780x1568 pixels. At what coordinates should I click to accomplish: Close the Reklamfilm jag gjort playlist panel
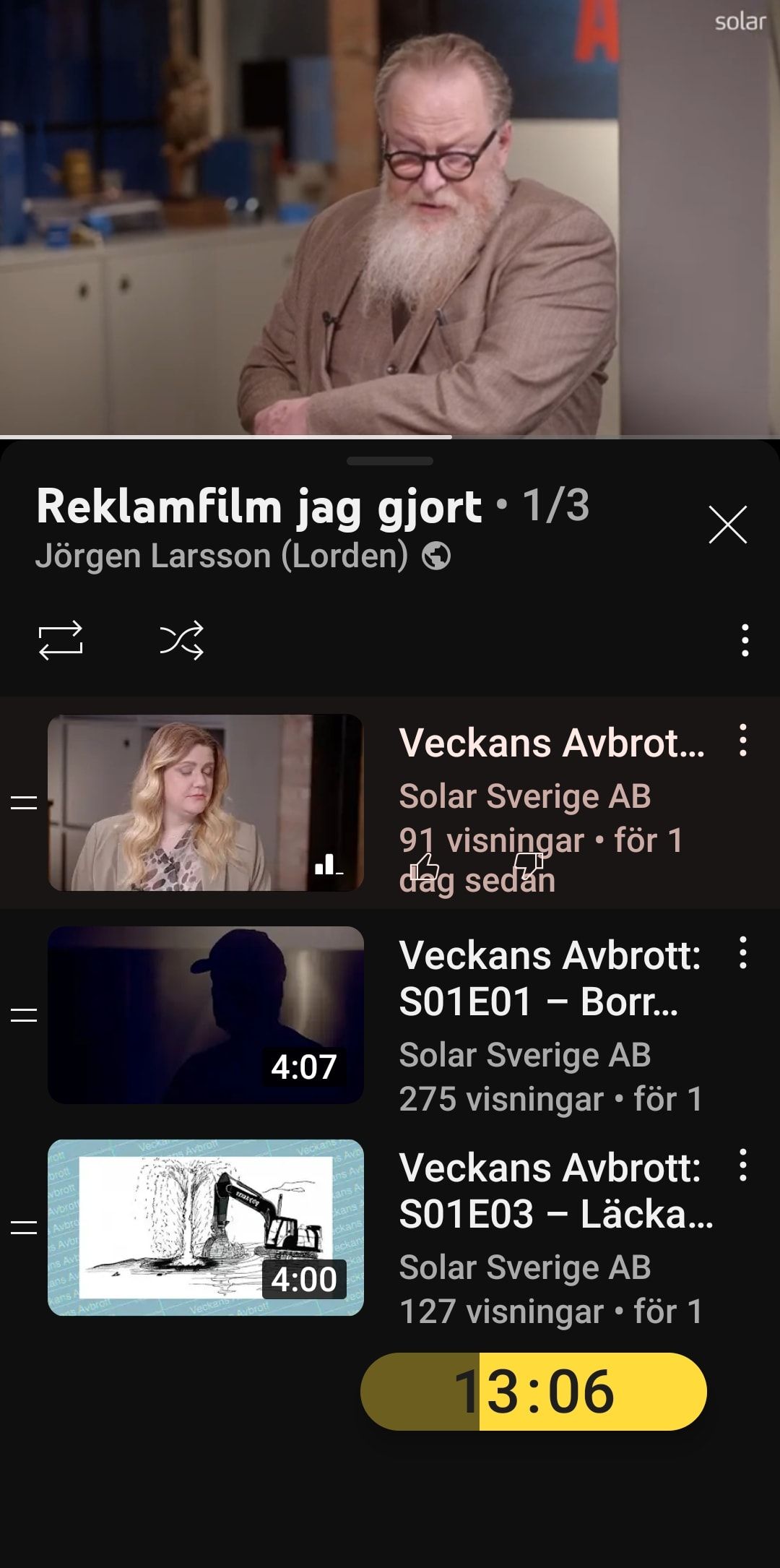(727, 525)
